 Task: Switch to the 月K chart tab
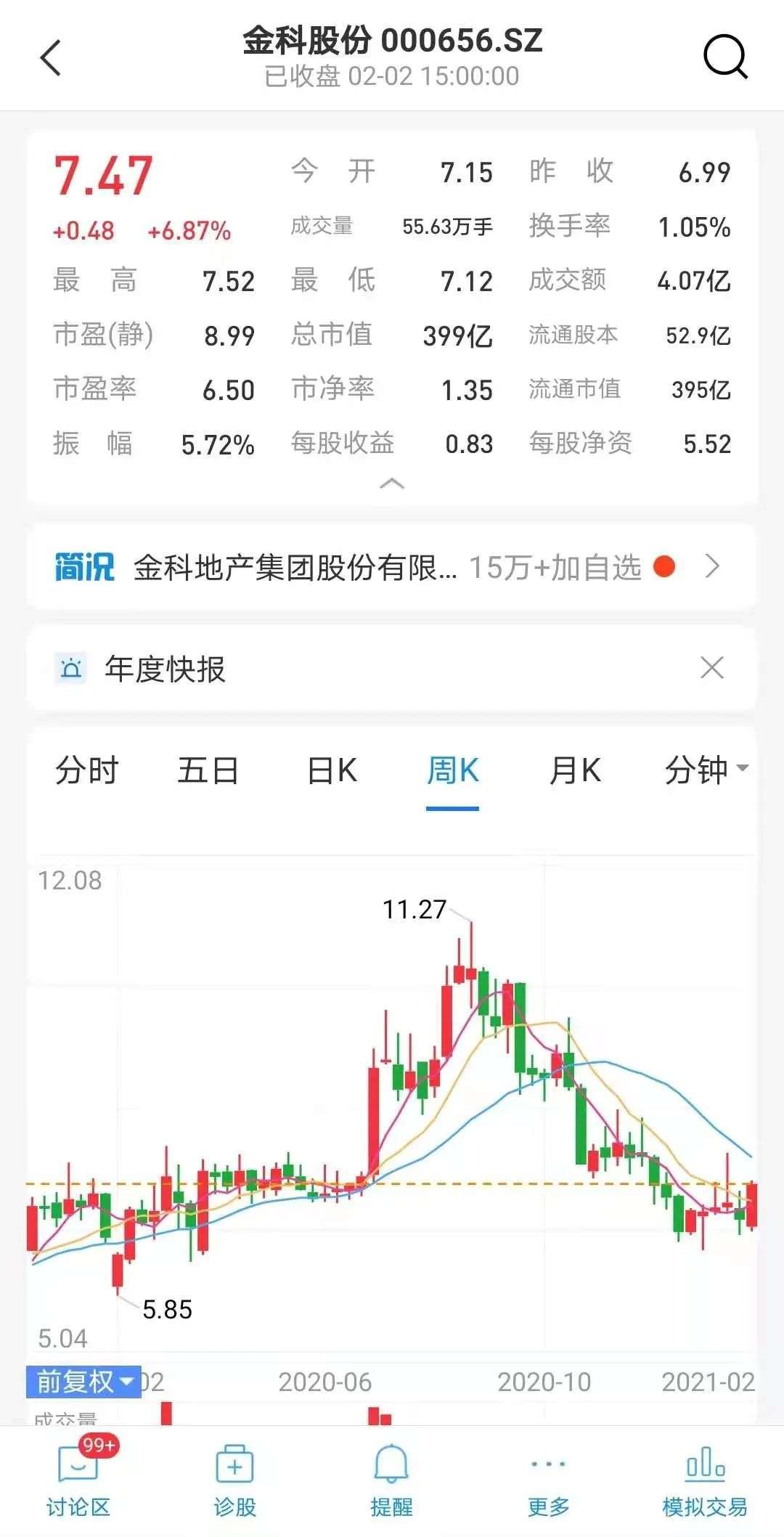click(575, 770)
